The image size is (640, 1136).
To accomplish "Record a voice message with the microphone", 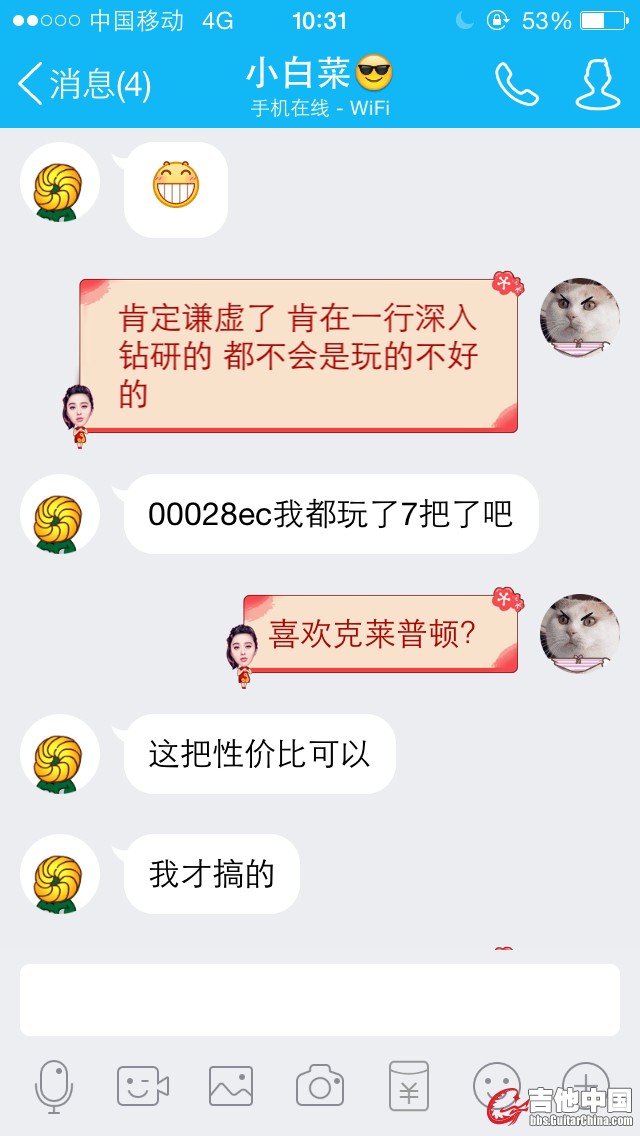I will point(54,1086).
